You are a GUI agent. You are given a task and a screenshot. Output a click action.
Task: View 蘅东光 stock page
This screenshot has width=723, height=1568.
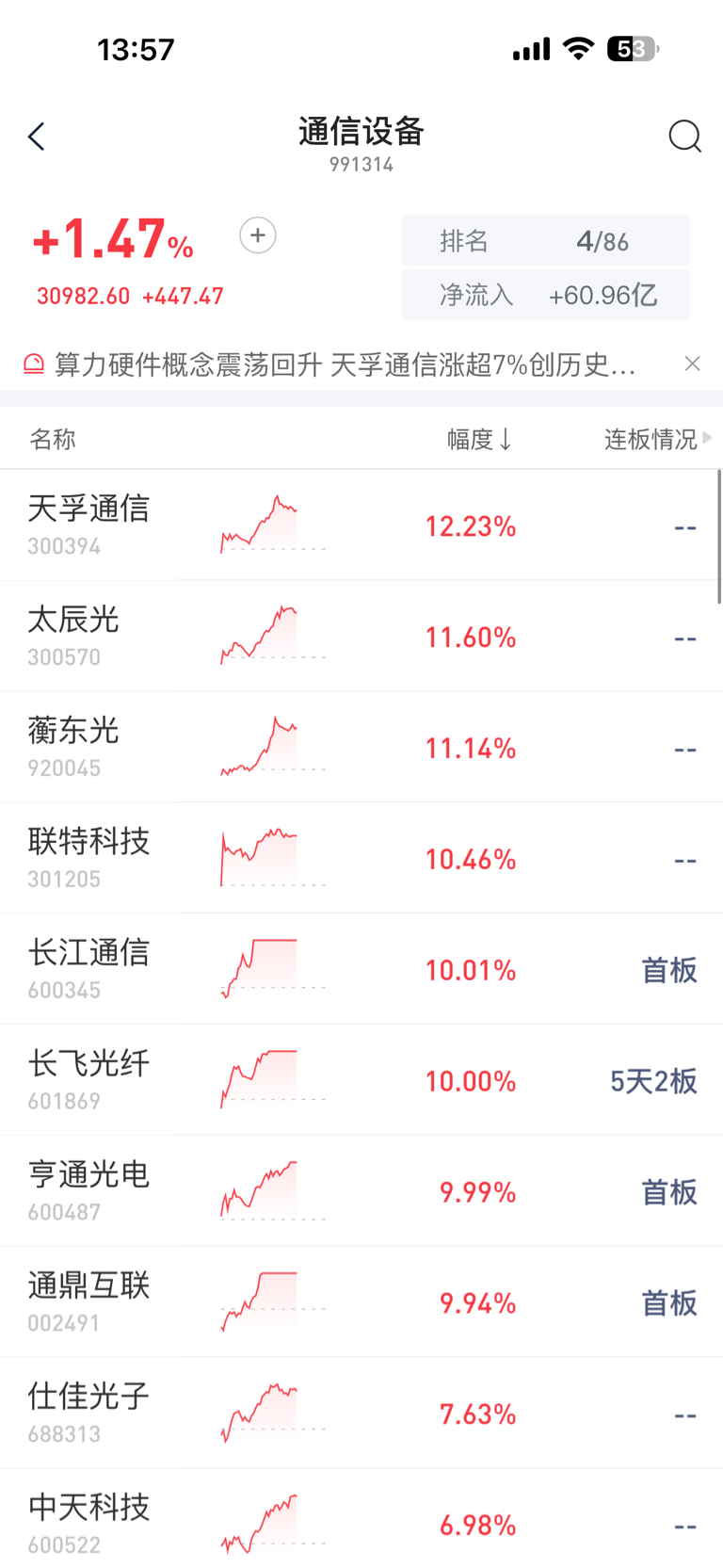point(73,747)
